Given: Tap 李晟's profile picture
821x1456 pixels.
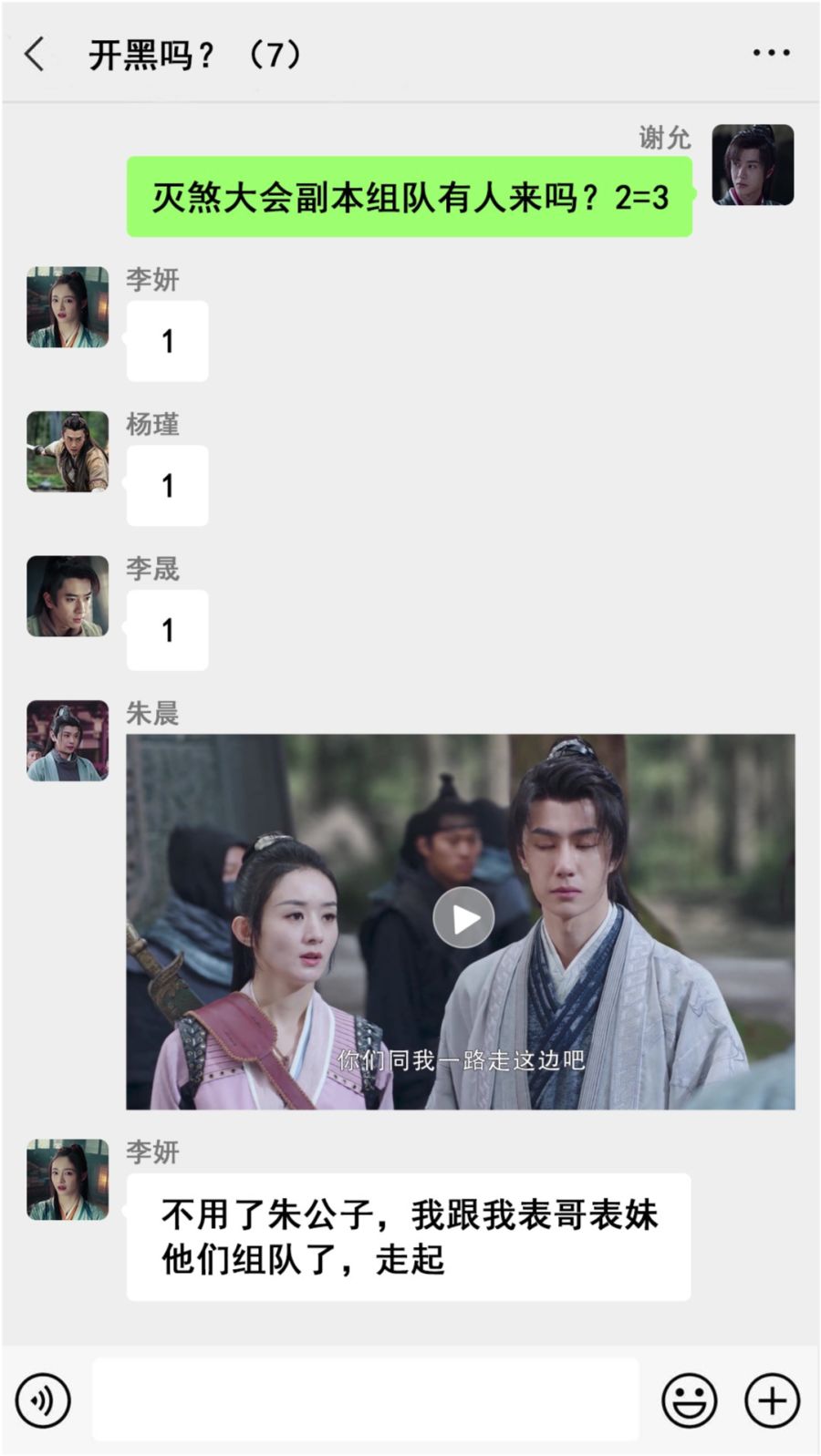Looking at the screenshot, I should click(68, 596).
